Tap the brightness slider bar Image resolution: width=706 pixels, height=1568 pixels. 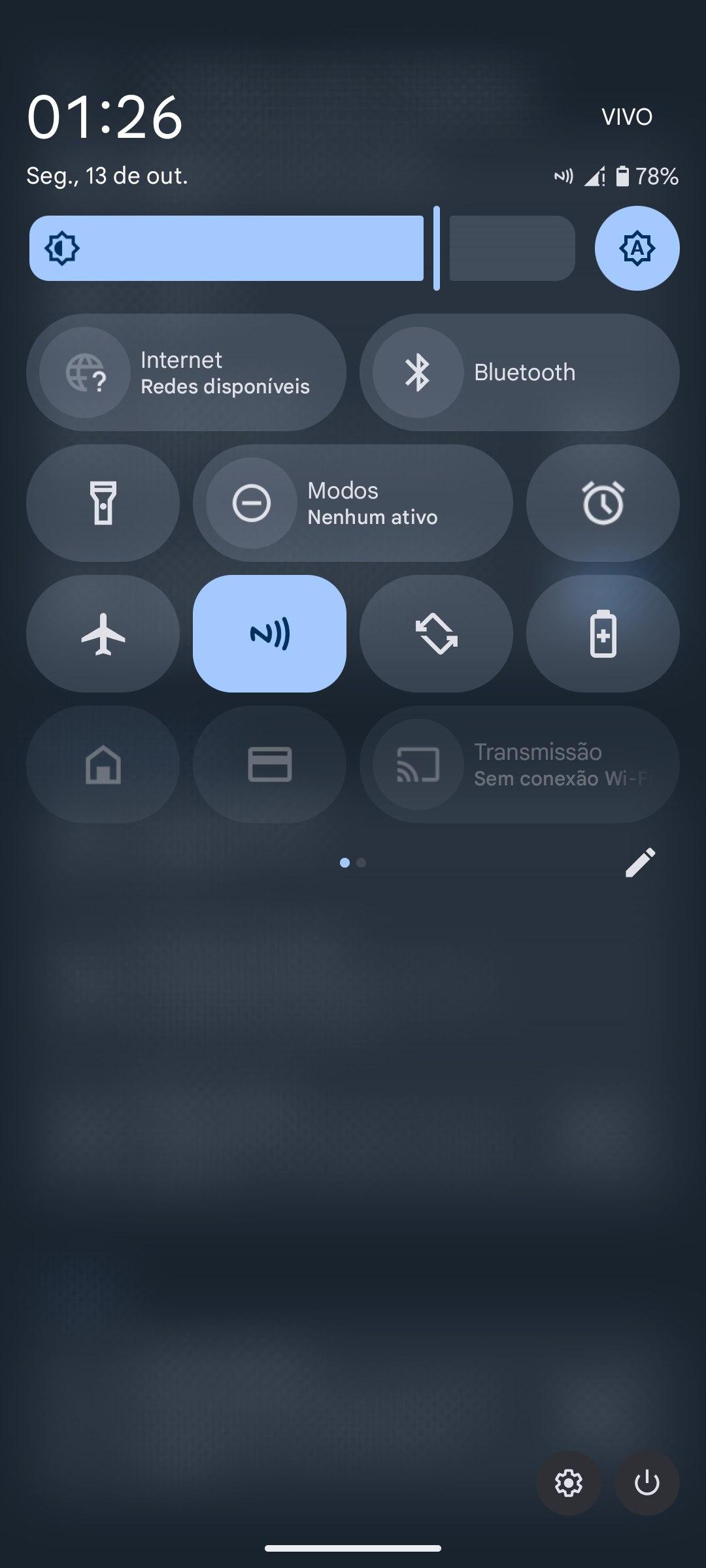(x=301, y=248)
